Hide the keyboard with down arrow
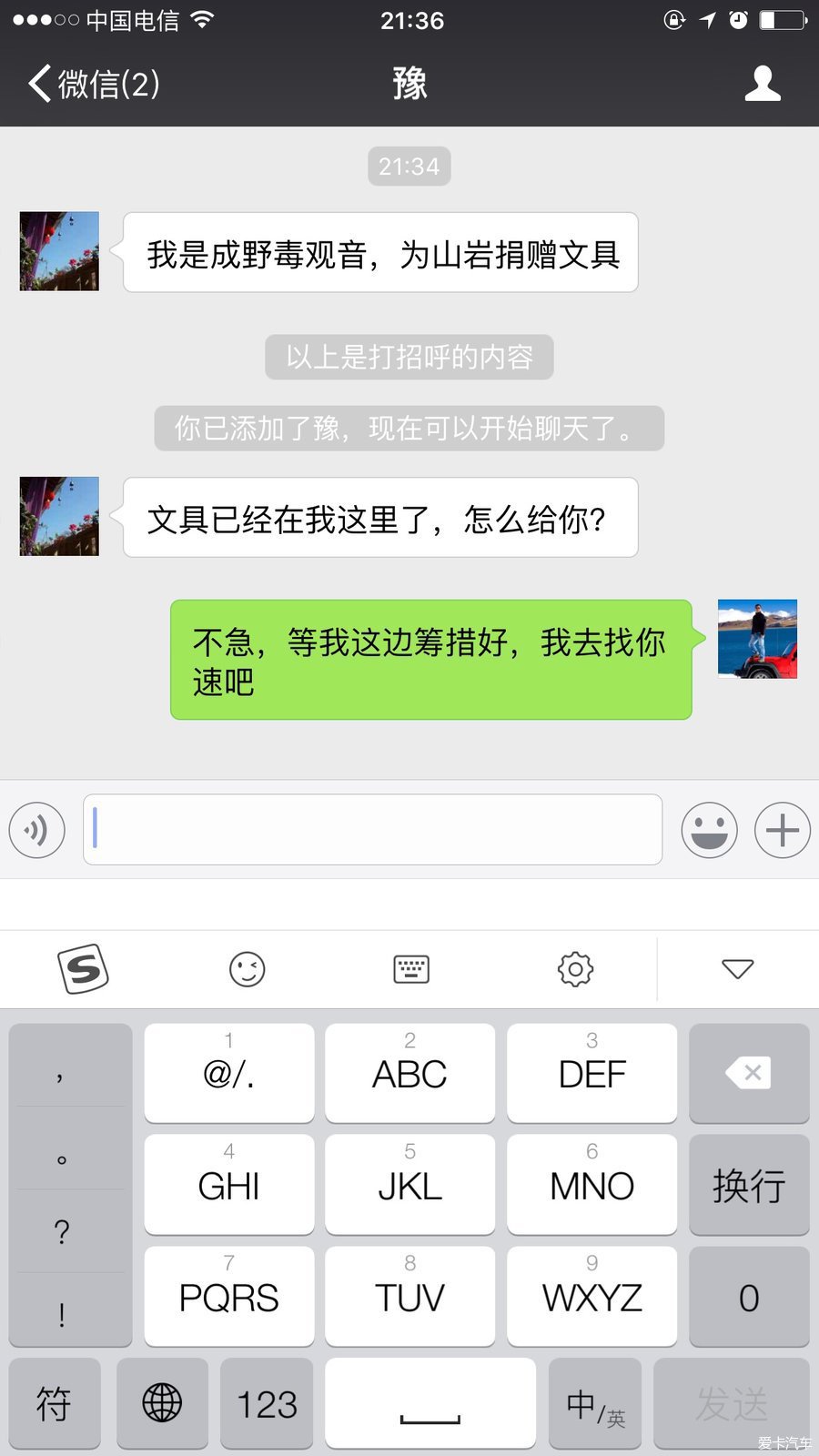This screenshot has width=819, height=1456. click(737, 969)
